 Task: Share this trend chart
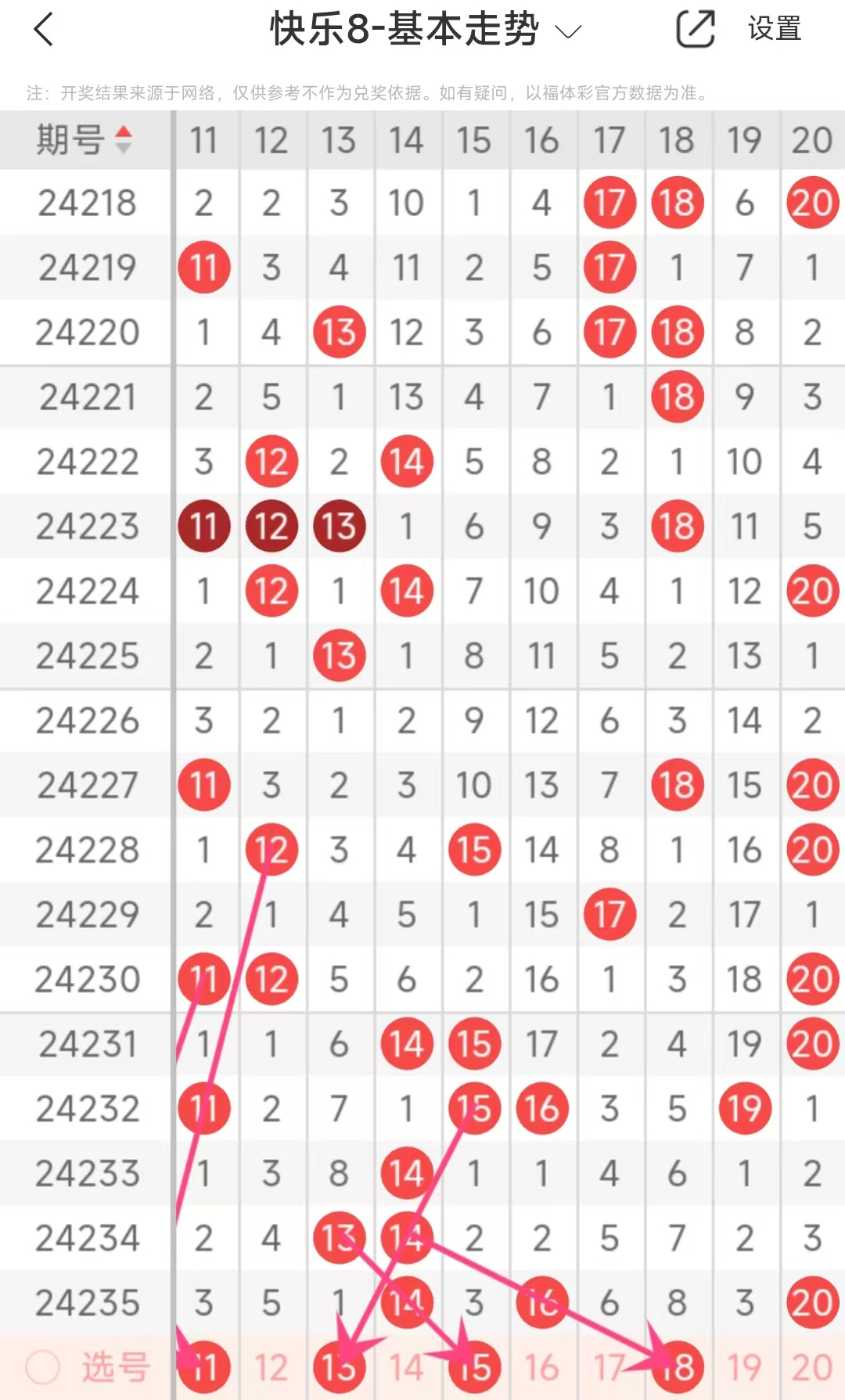[x=695, y=30]
